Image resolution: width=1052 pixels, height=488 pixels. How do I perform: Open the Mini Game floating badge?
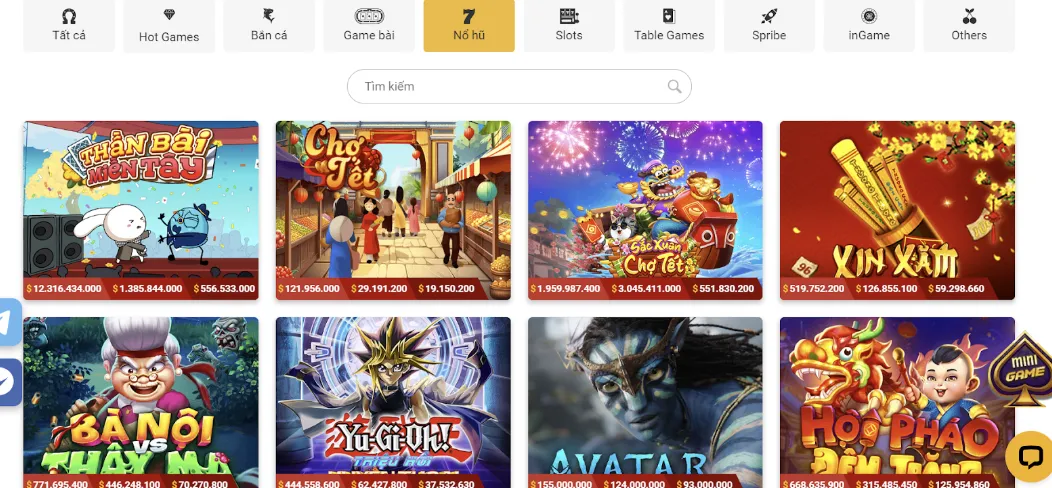[x=1022, y=372]
